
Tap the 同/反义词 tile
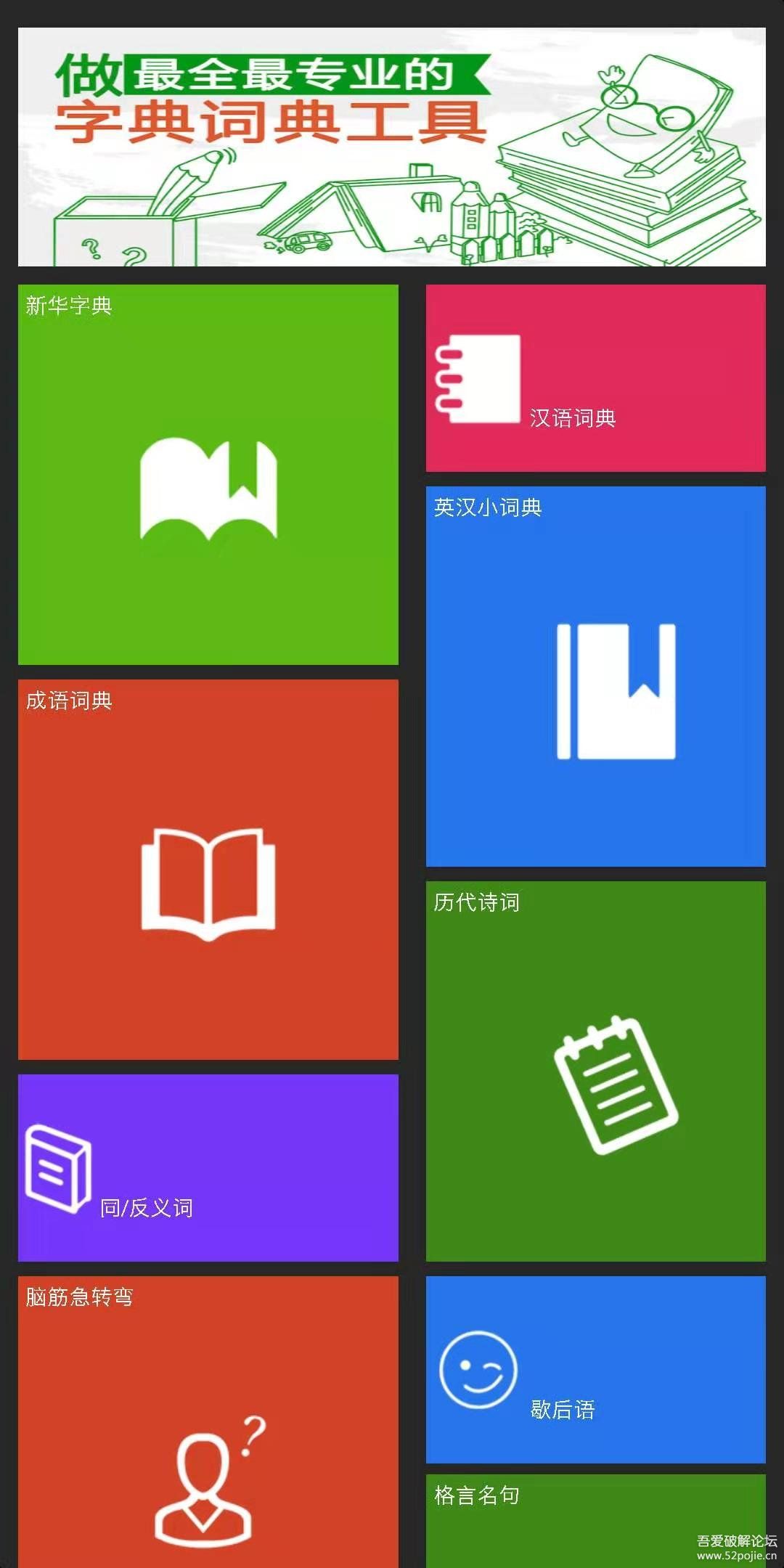tap(208, 1168)
